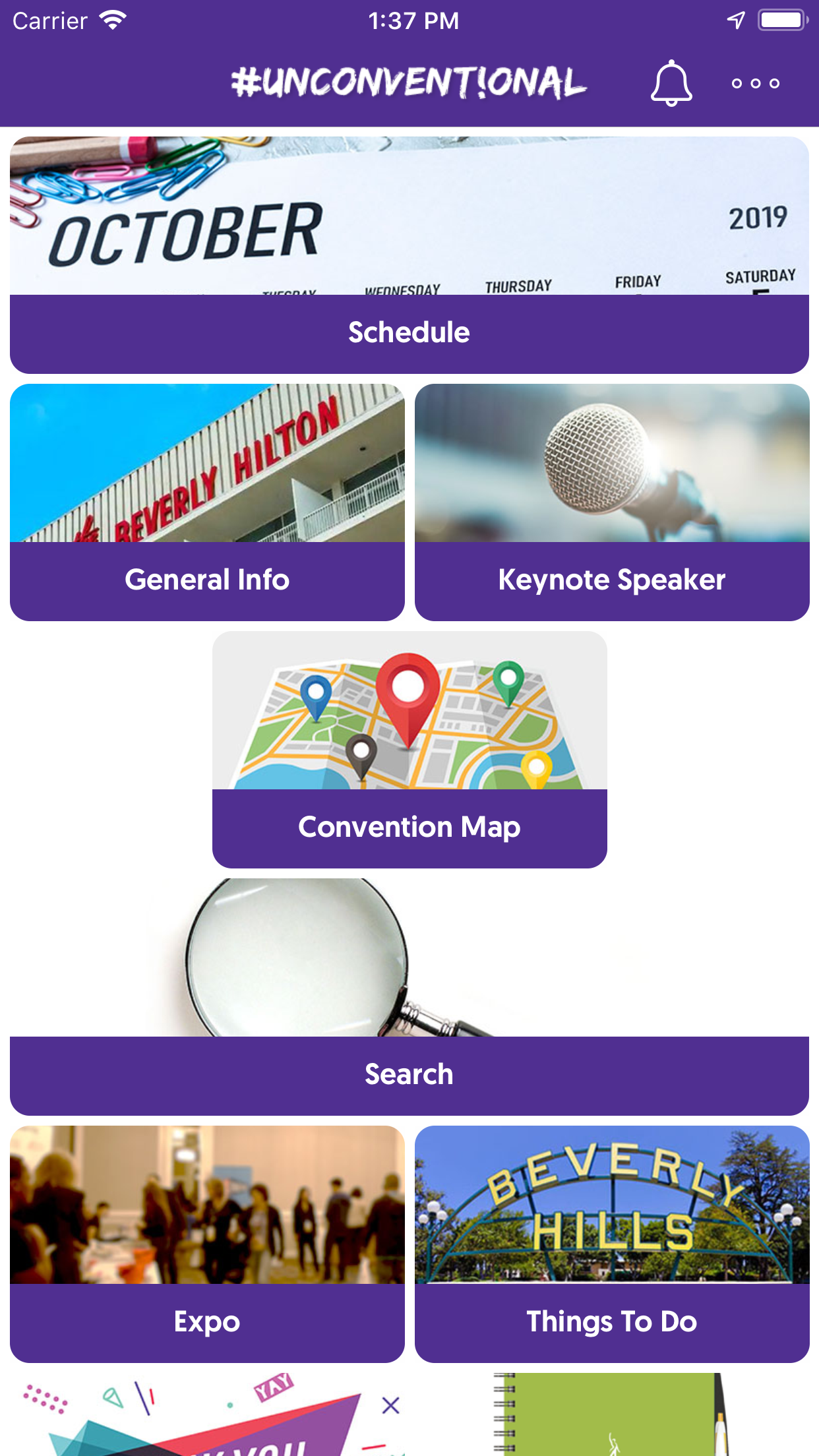Open the Schedule tile
Screen dimensions: 819x1456
point(409,255)
